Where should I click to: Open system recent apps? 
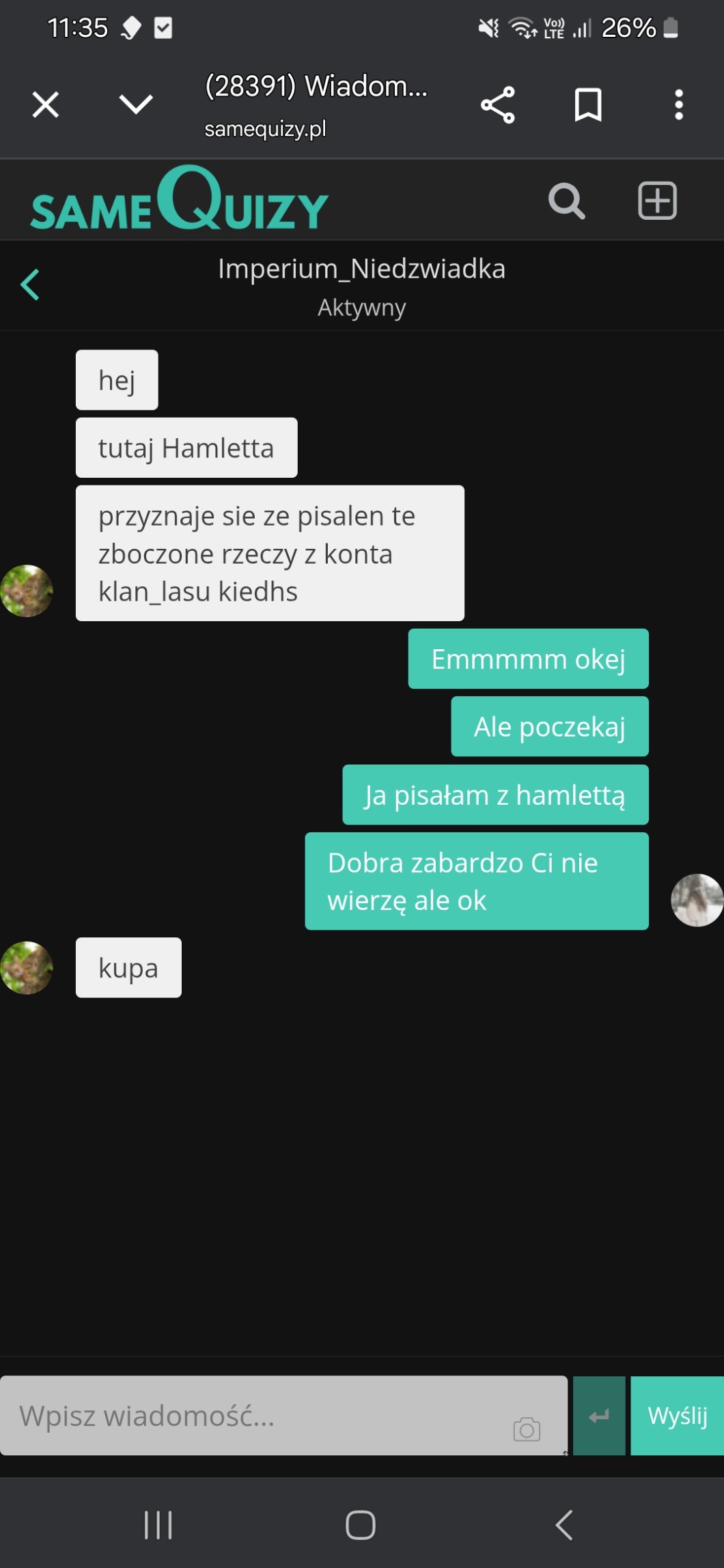[158, 1524]
